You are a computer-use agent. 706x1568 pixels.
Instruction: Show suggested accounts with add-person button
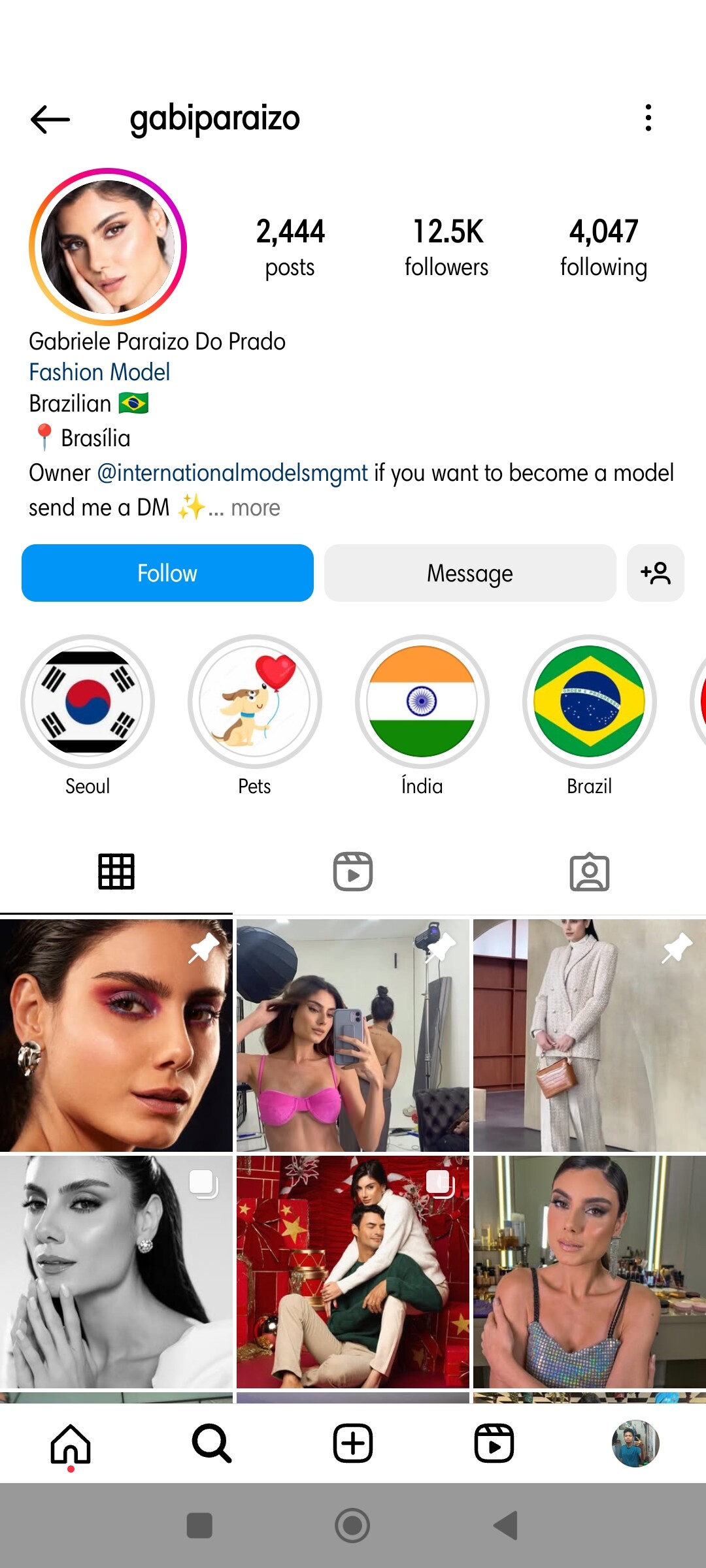(656, 573)
